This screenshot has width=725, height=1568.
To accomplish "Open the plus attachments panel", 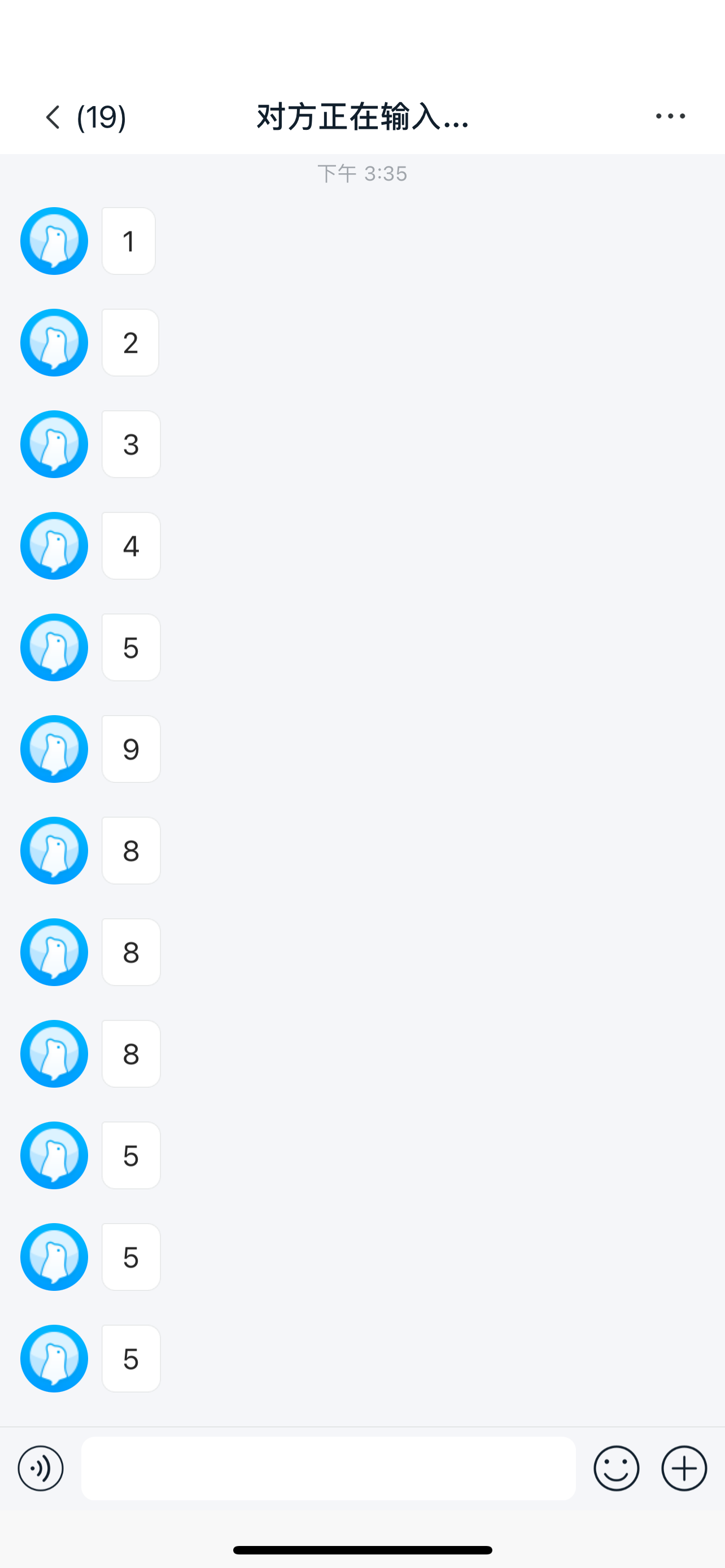I will [684, 1468].
